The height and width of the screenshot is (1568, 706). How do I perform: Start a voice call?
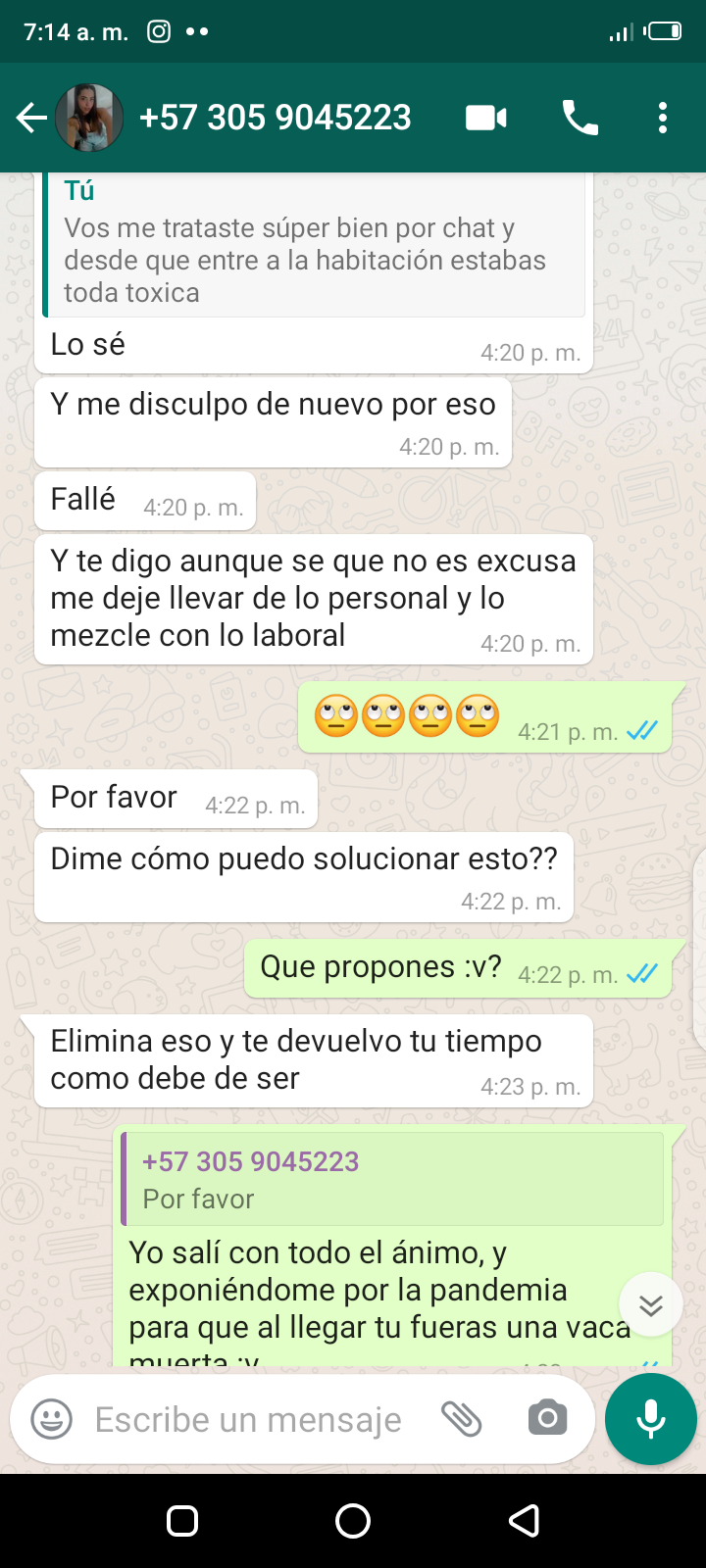tap(580, 119)
